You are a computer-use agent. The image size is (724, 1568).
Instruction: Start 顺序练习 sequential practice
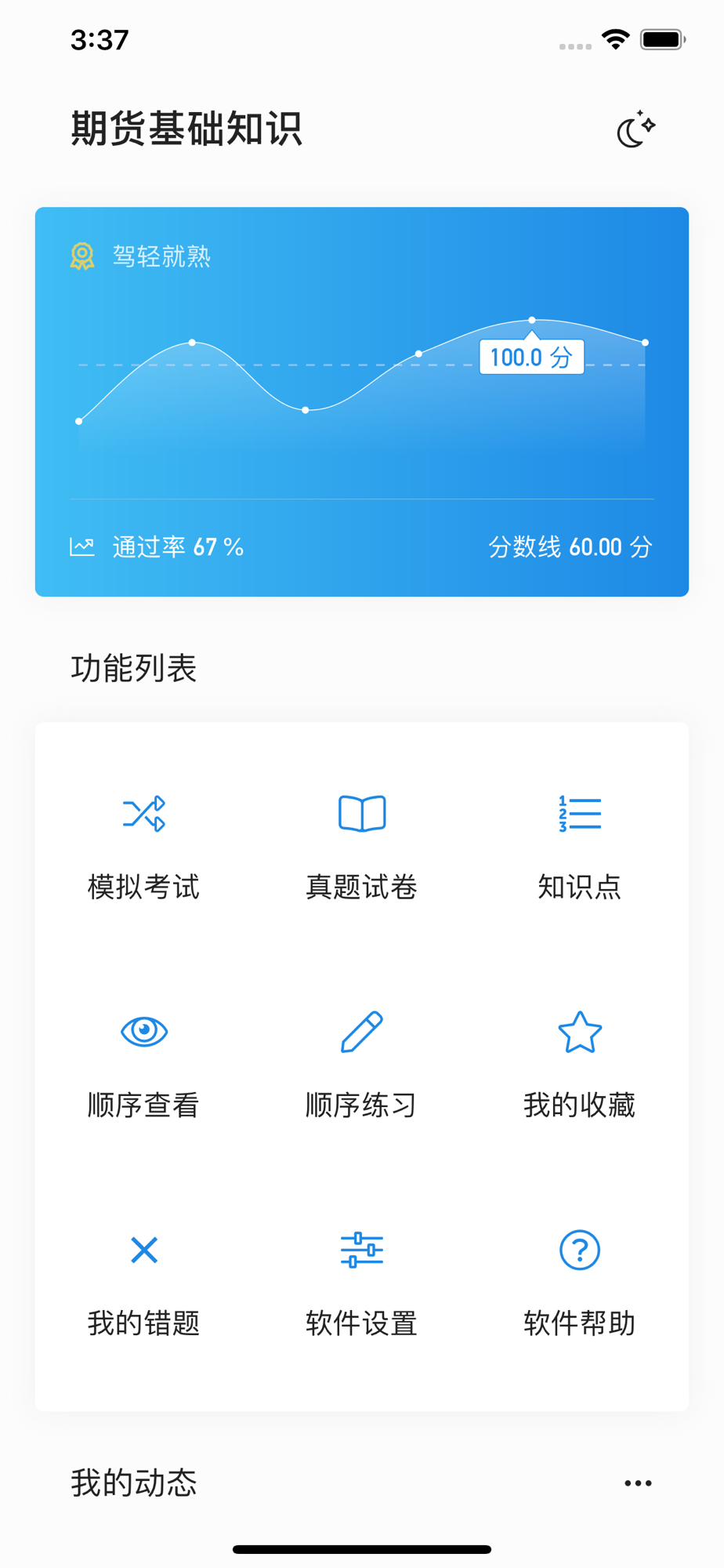[362, 1066]
